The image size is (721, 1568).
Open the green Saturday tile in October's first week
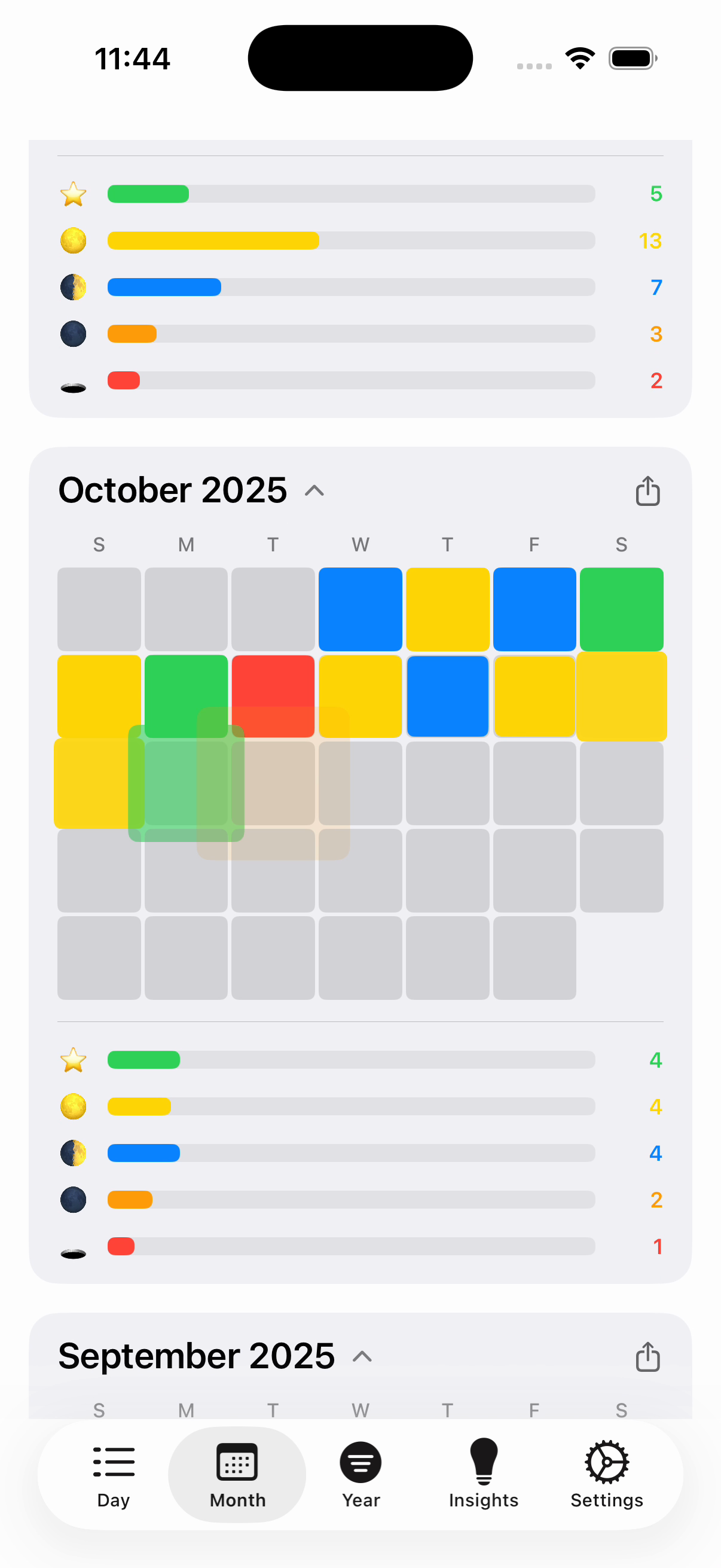[621, 609]
